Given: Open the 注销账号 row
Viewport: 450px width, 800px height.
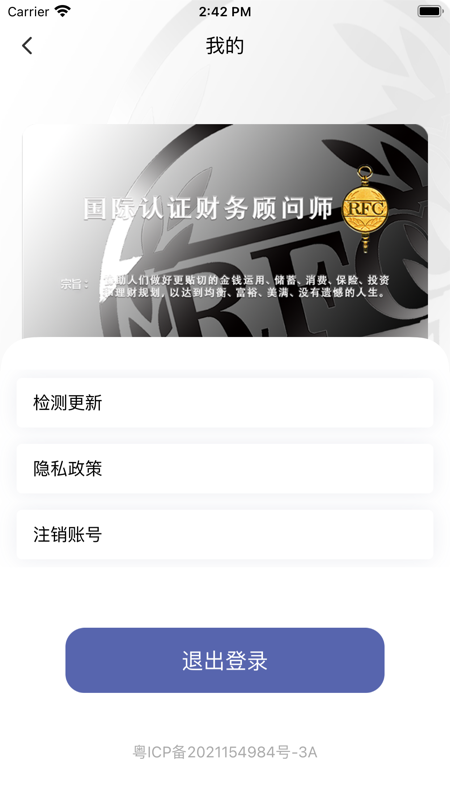Looking at the screenshot, I should (x=225, y=534).
